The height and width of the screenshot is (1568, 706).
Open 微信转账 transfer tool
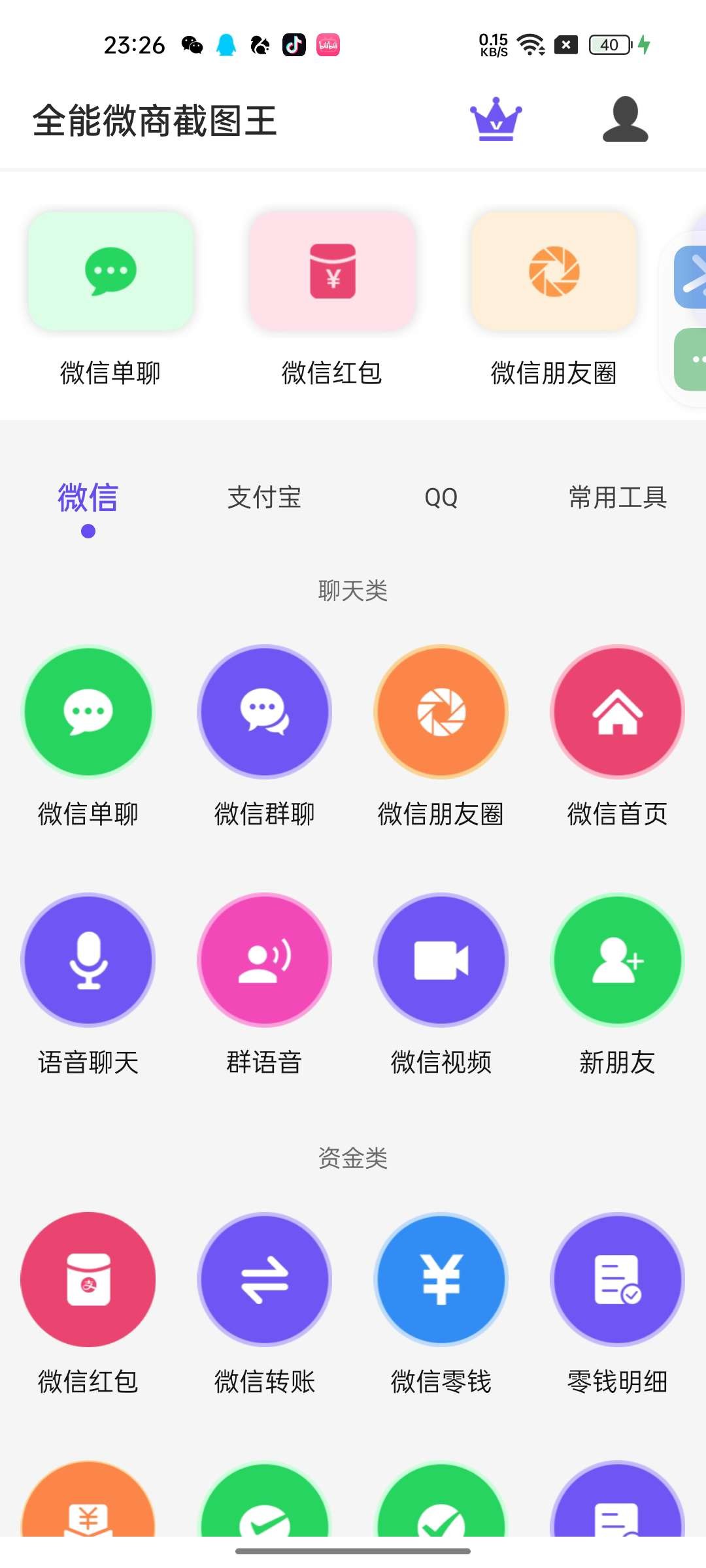(264, 1279)
